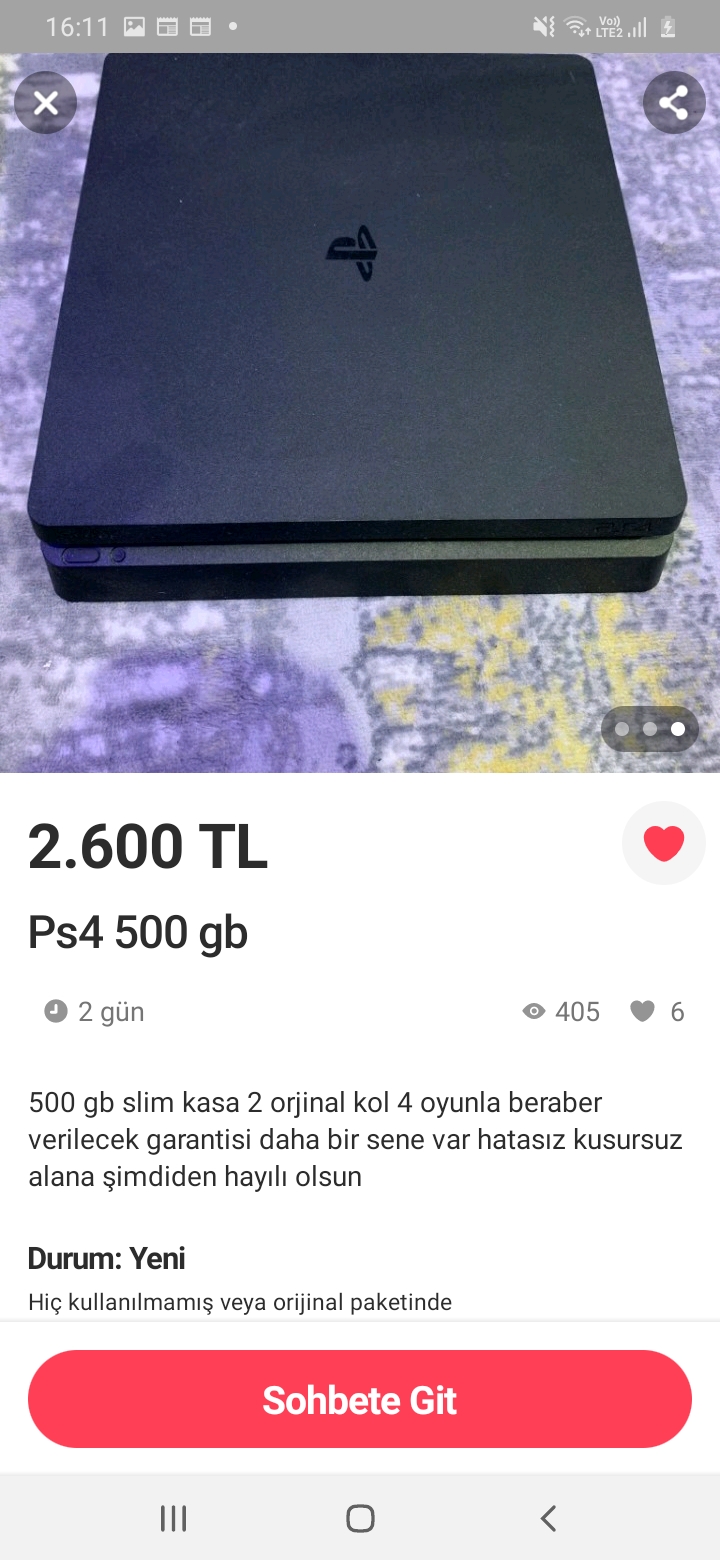
Task: Remove the listing from favorites via heart
Action: 664,843
